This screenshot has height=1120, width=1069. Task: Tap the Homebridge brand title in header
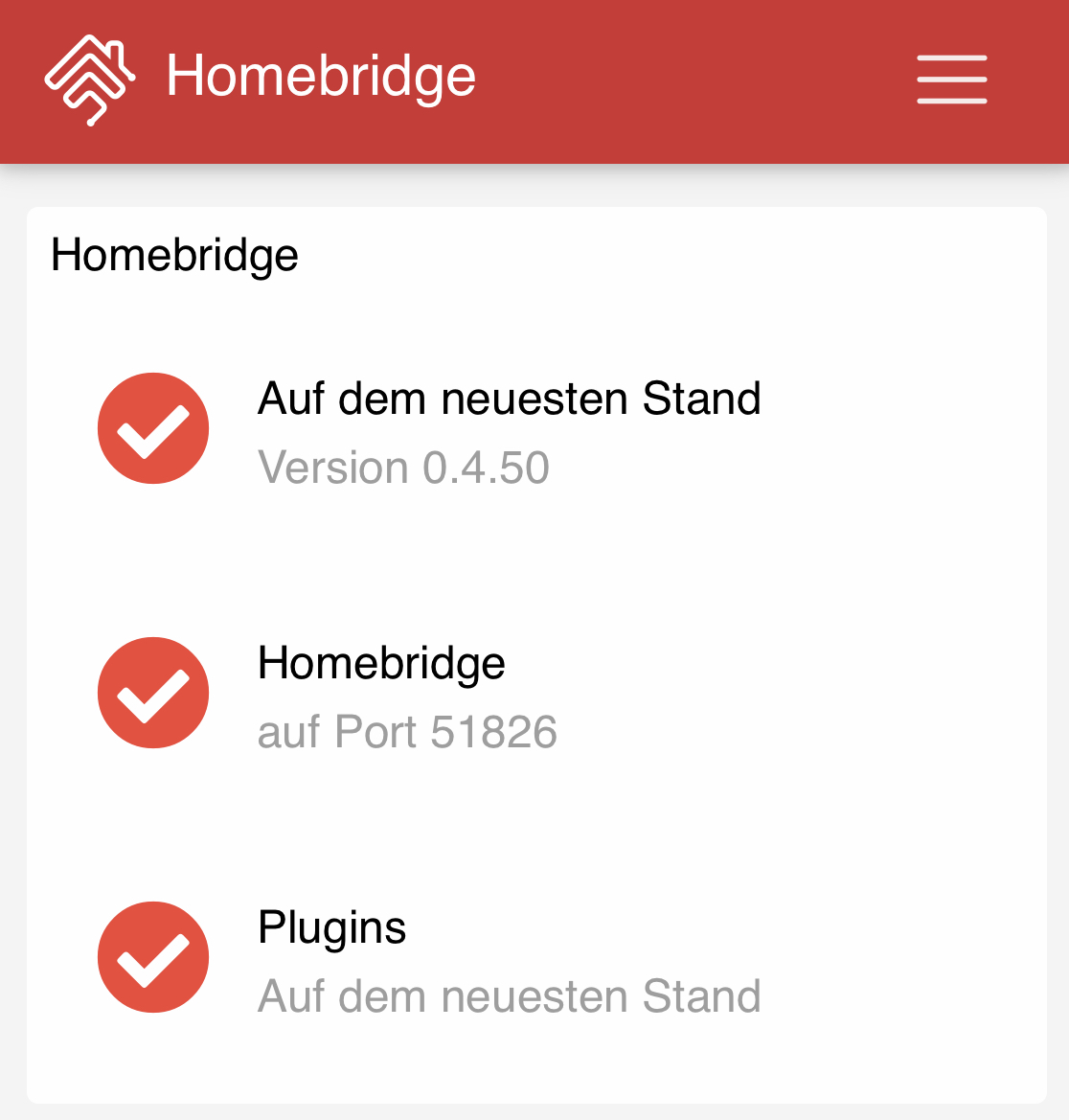click(320, 77)
